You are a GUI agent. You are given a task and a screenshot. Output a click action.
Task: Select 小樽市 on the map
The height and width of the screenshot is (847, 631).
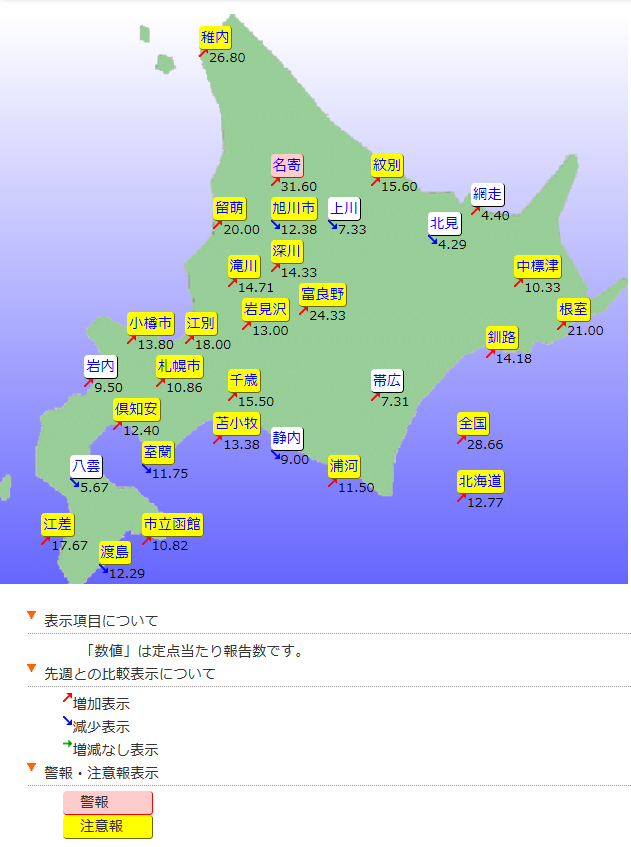151,324
